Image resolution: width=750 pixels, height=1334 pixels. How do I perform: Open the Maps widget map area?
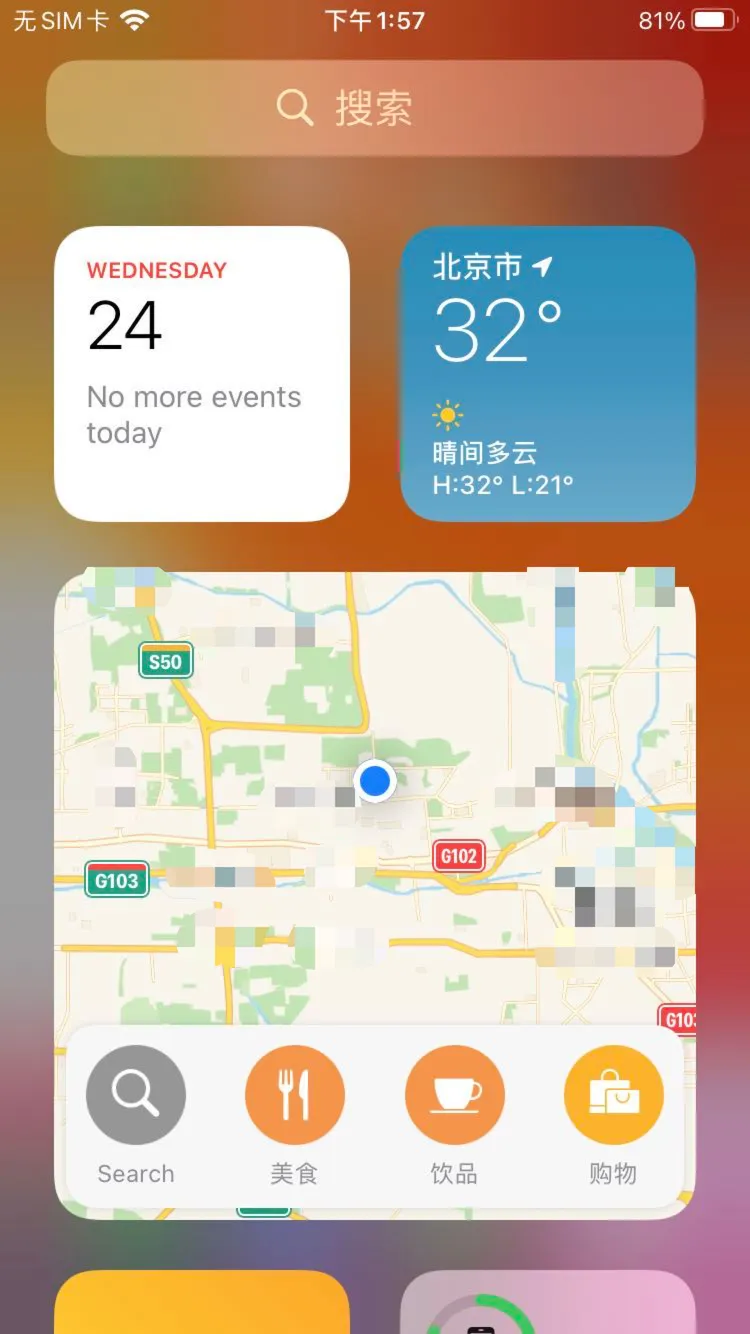[375, 796]
